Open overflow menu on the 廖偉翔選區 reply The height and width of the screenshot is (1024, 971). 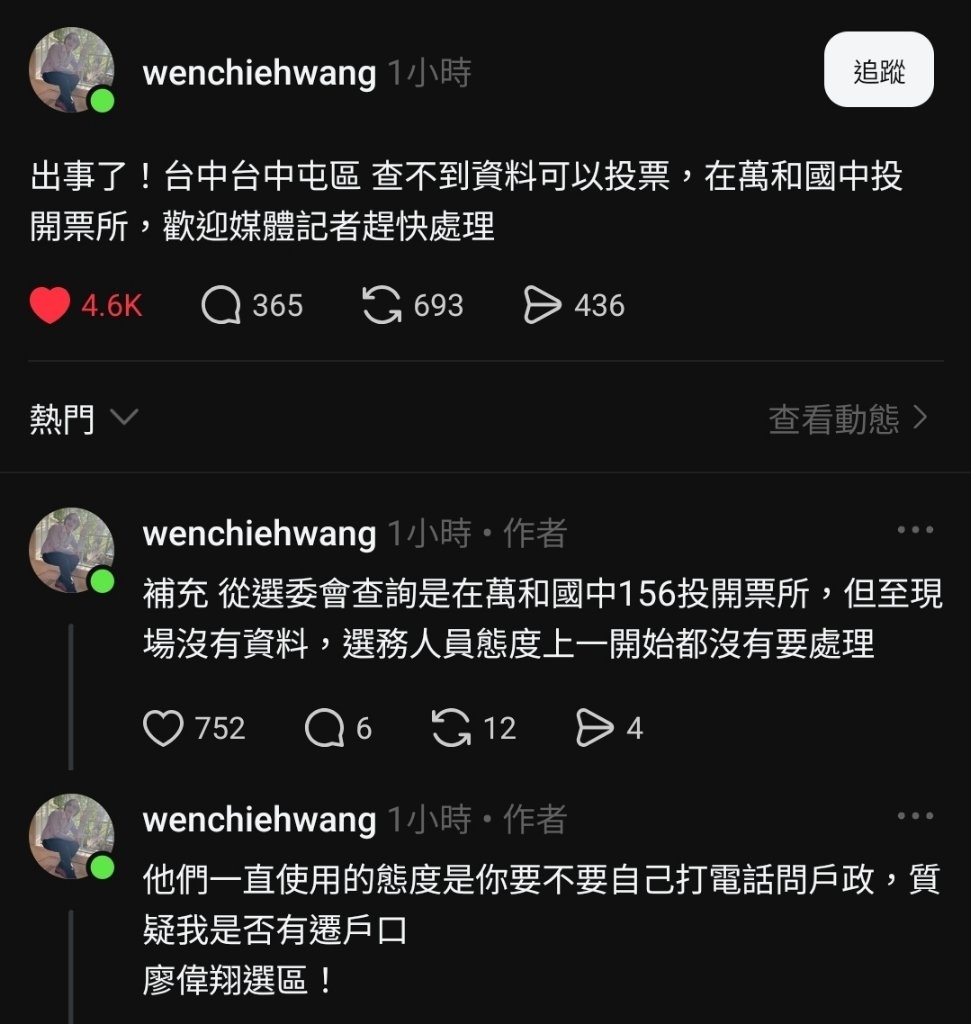coord(914,817)
